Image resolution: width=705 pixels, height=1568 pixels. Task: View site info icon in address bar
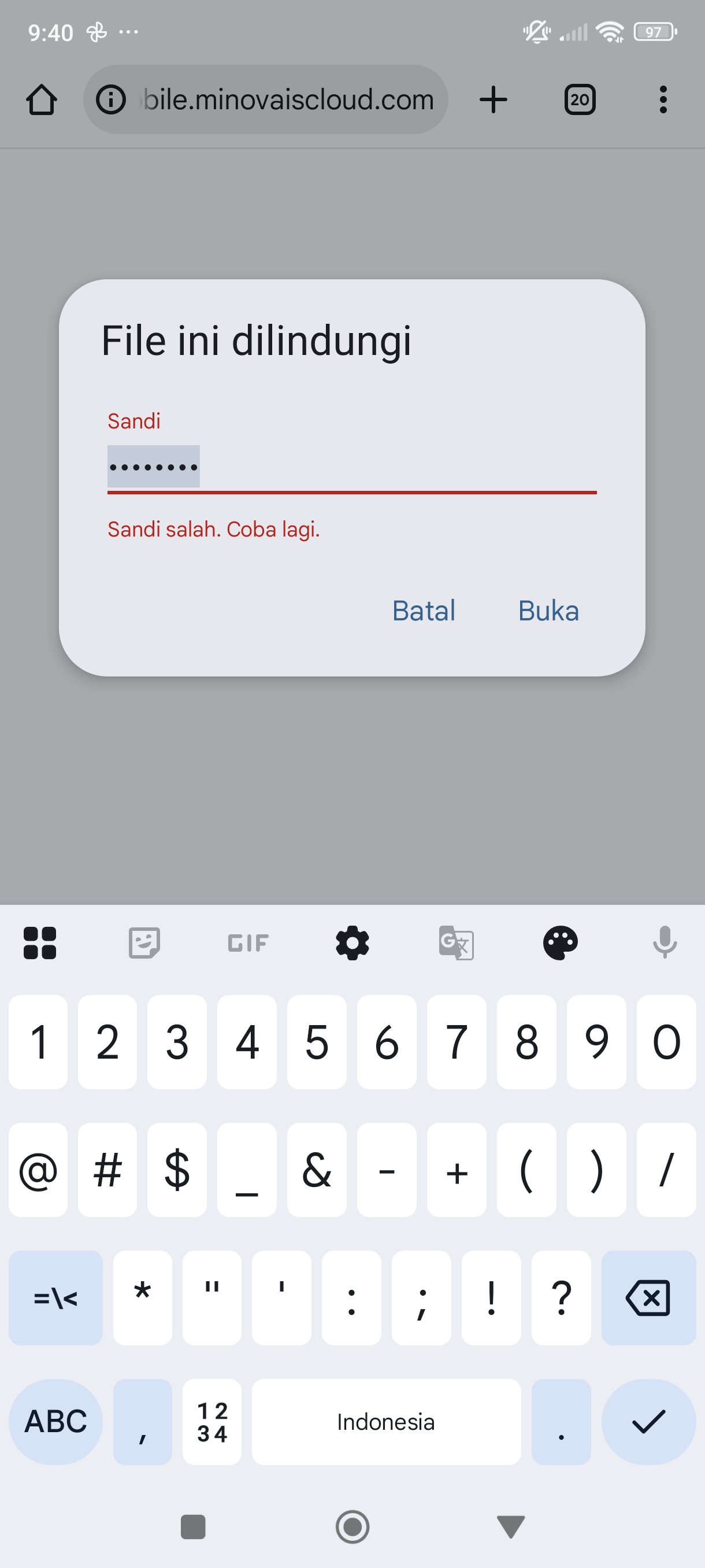(111, 100)
